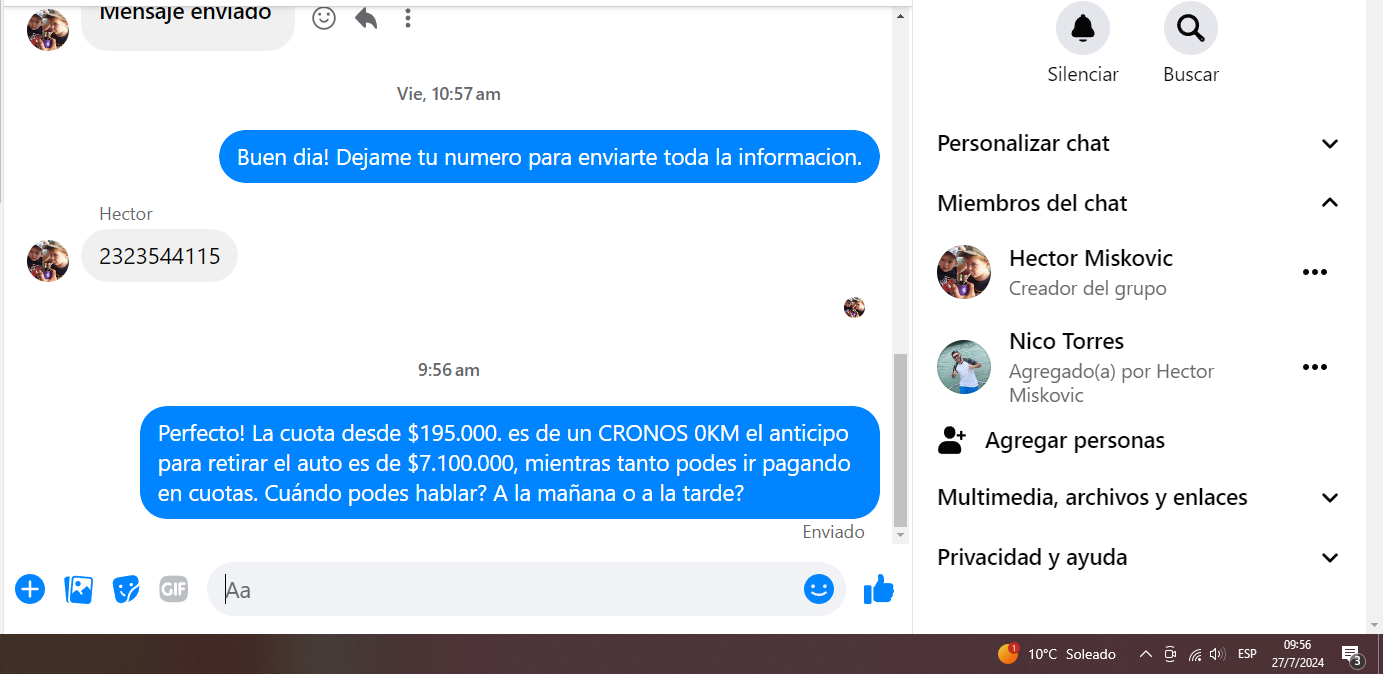Open more options for Mensaje enviado

pyautogui.click(x=407, y=18)
